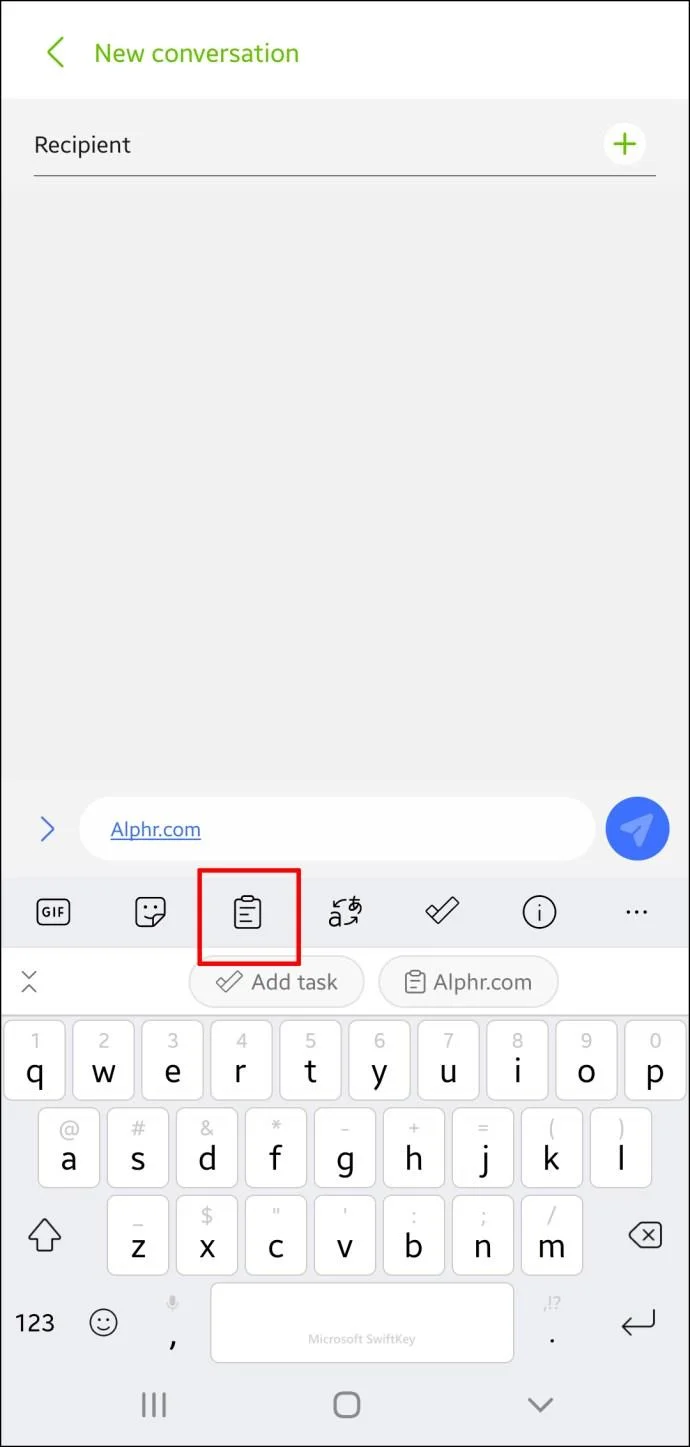Send the message
This screenshot has height=1447, width=690.
coord(637,829)
